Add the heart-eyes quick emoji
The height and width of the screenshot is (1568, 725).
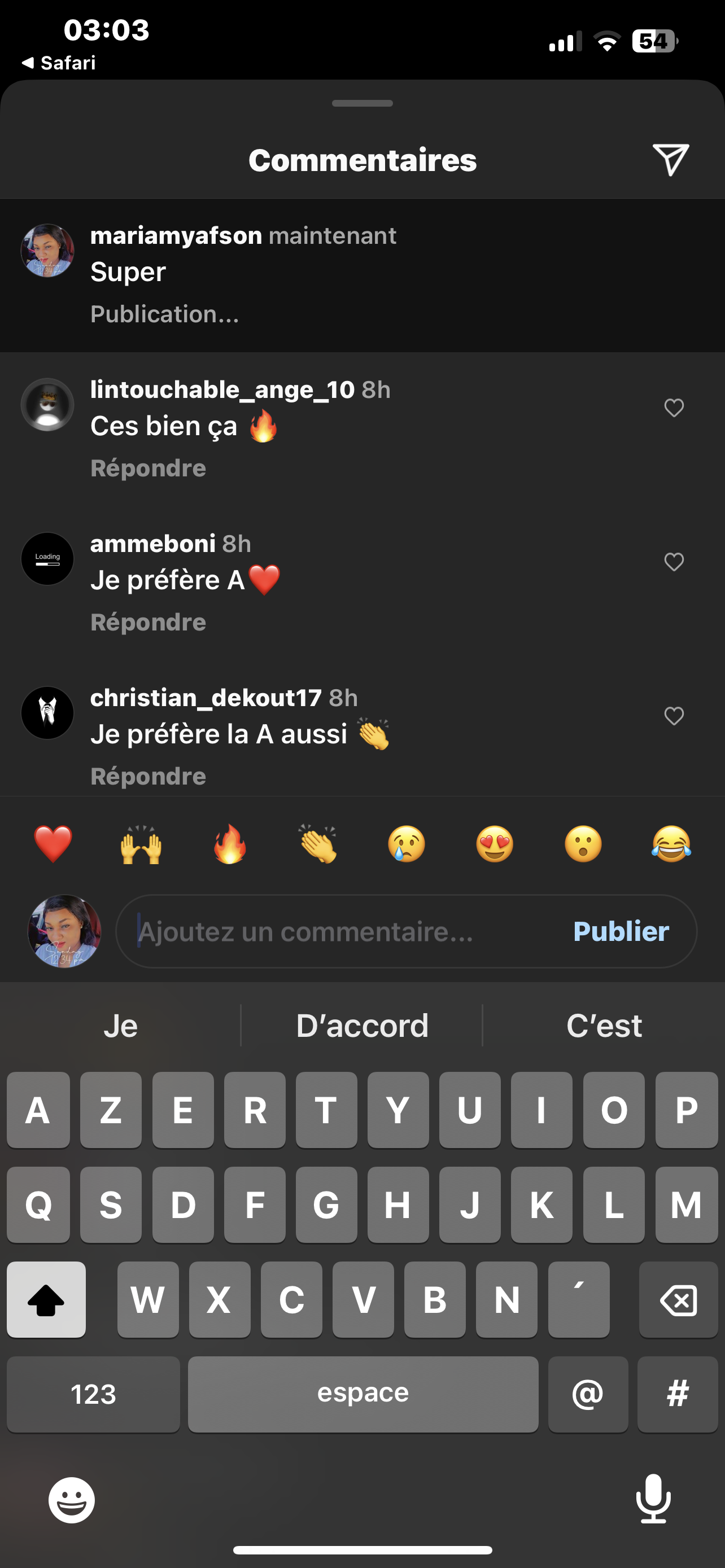[494, 844]
